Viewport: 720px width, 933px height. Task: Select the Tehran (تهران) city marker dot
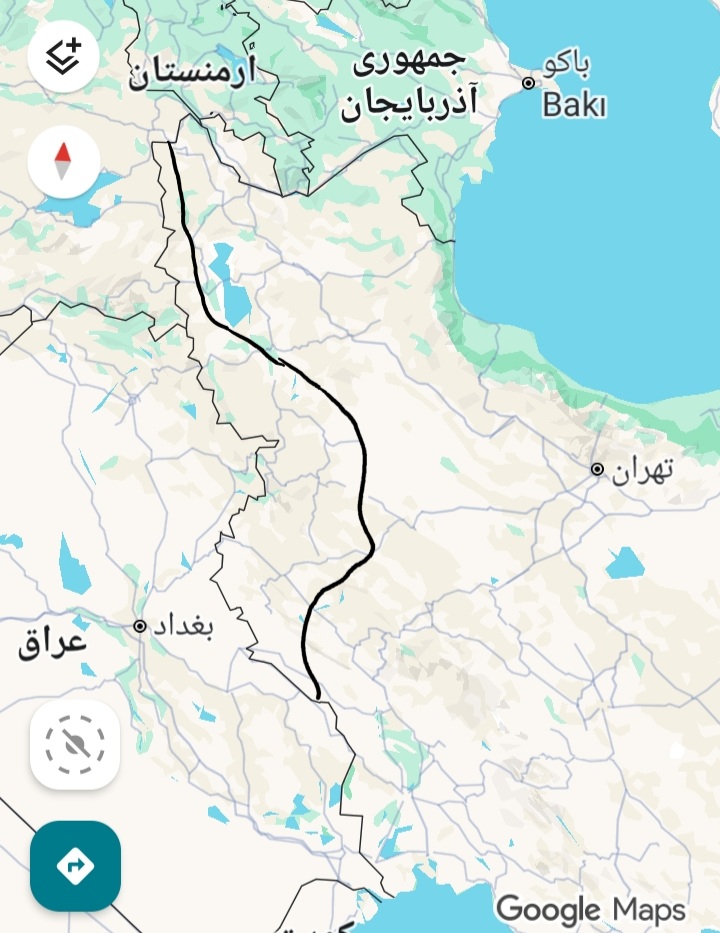pos(598,469)
